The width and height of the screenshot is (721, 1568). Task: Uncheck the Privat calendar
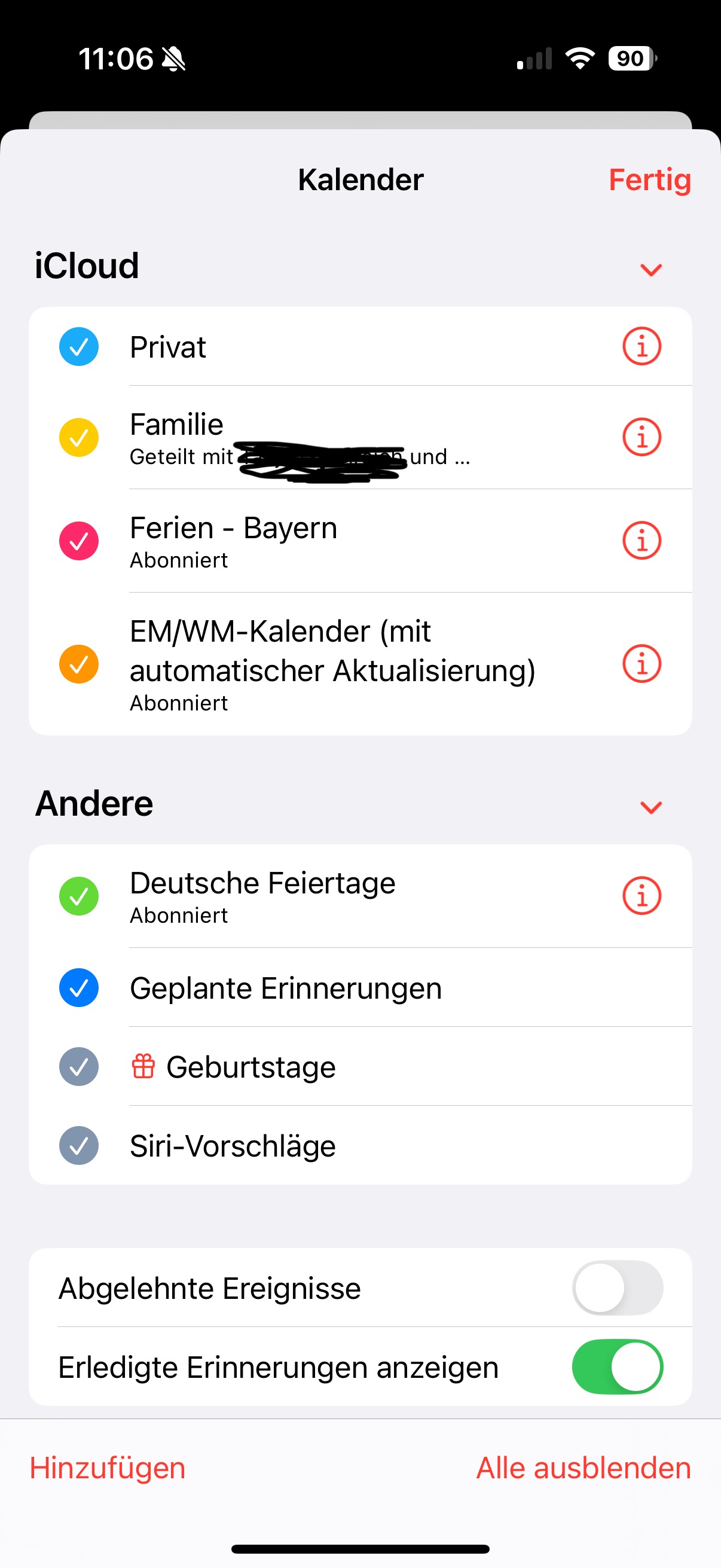pyautogui.click(x=79, y=346)
